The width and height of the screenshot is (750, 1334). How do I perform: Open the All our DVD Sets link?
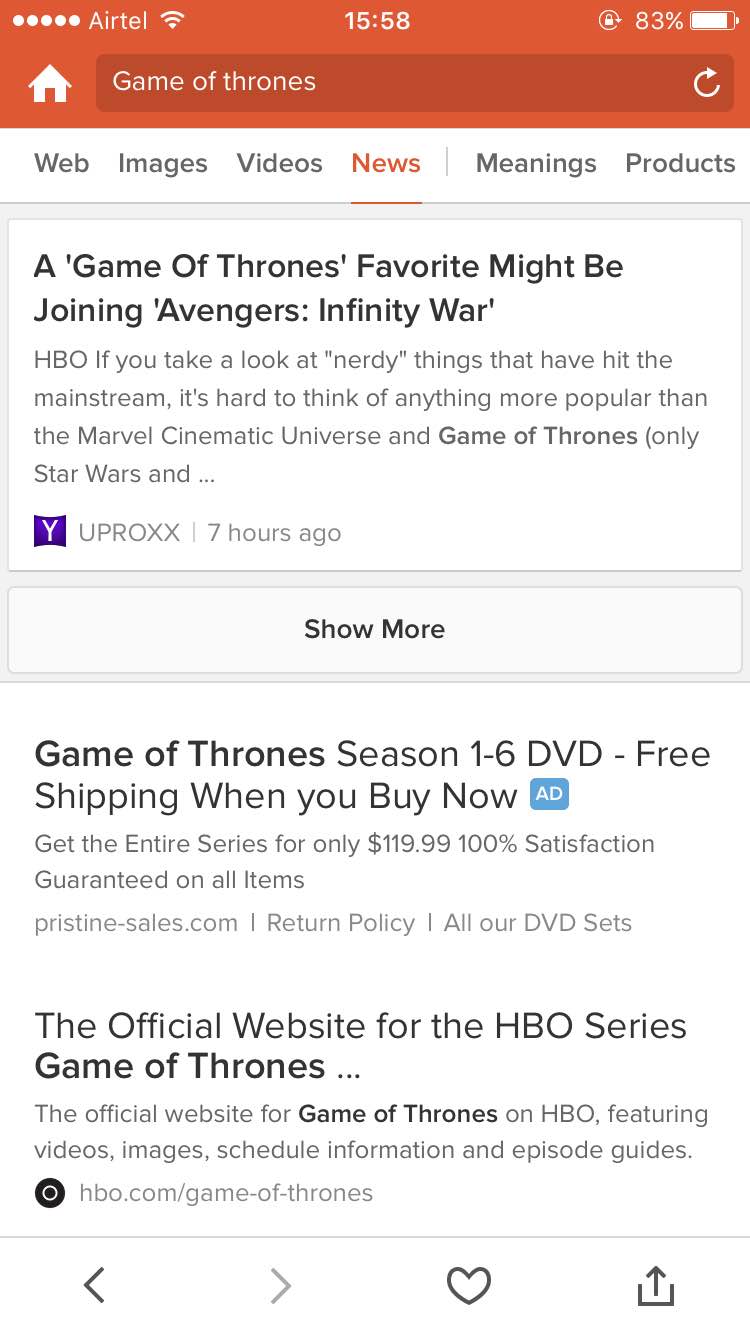[x=538, y=923]
